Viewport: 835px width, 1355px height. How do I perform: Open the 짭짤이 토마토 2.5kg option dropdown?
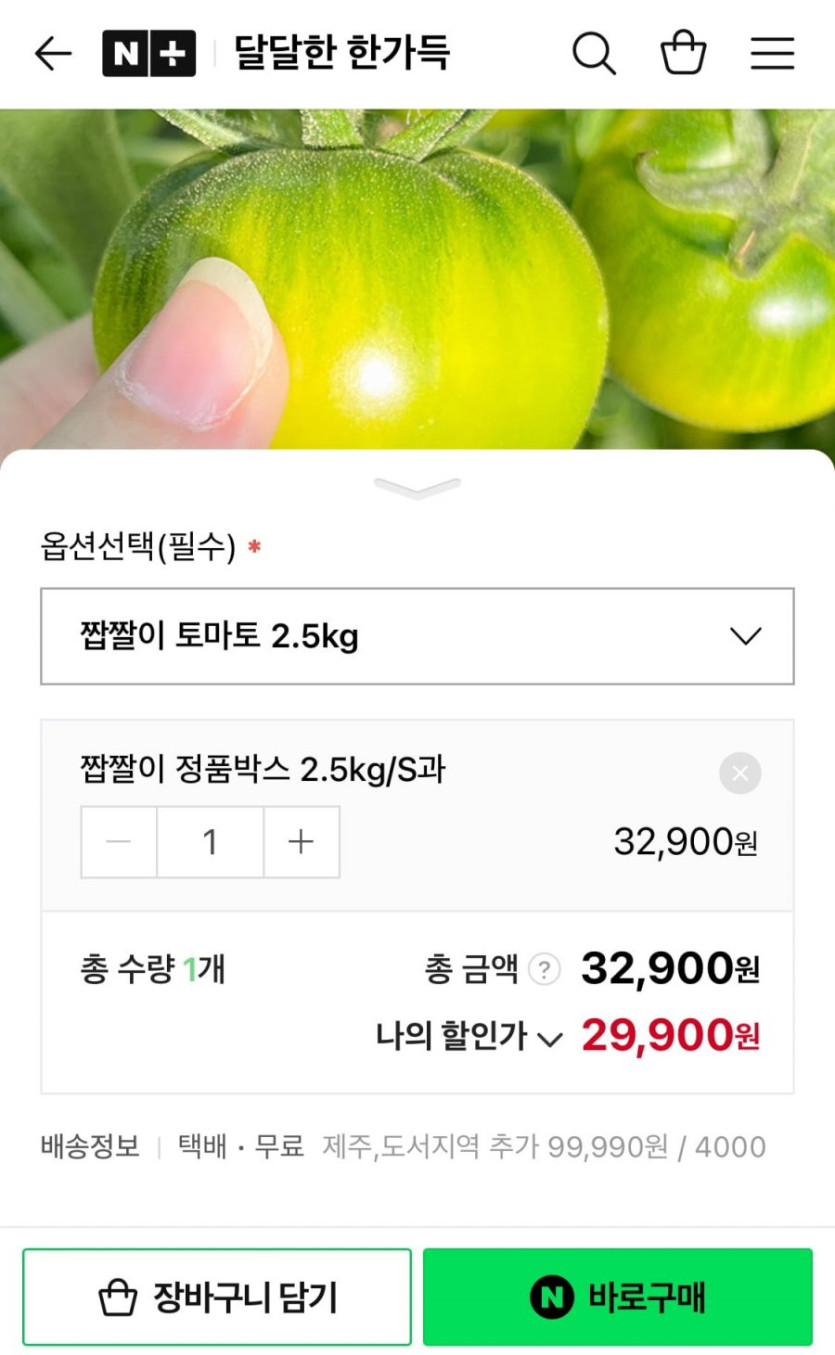click(x=417, y=636)
